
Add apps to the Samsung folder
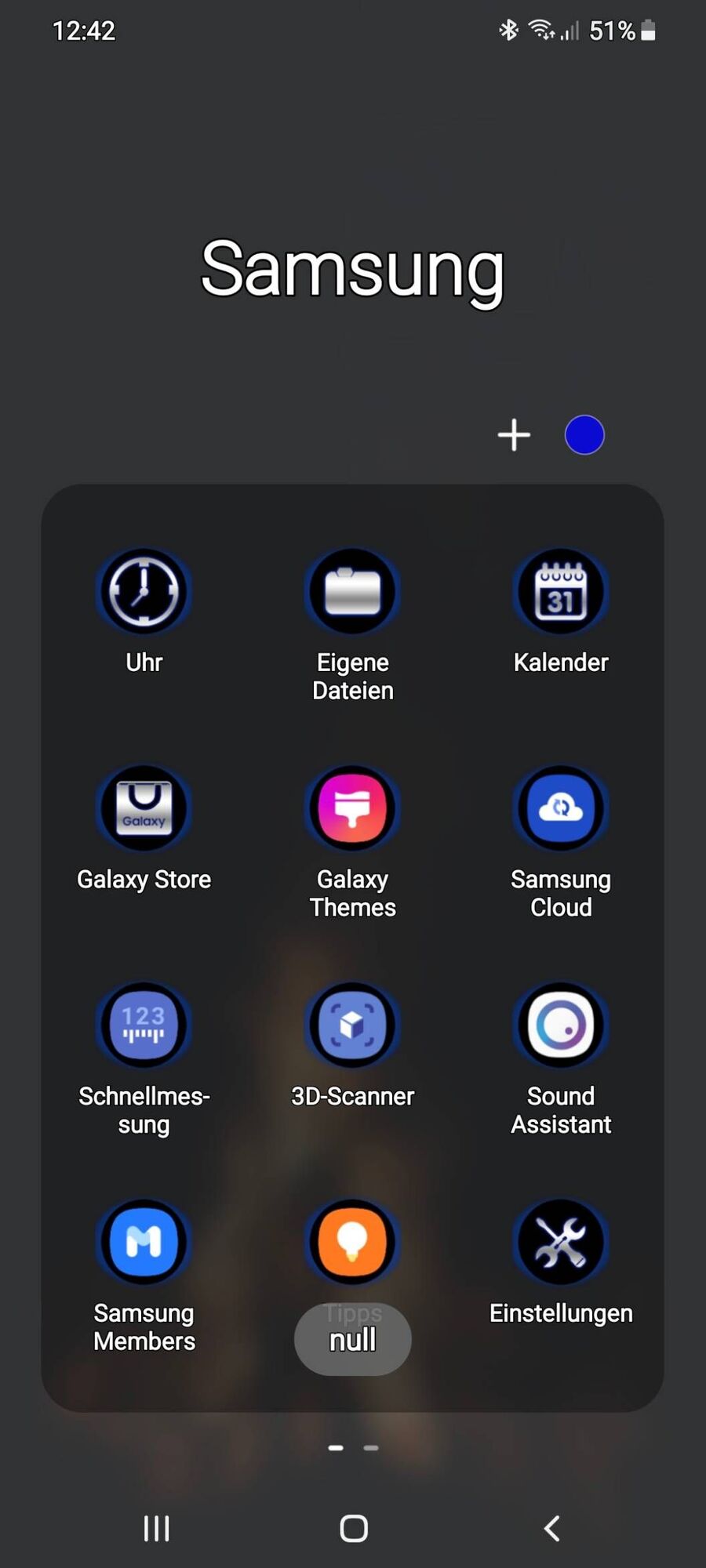pyautogui.click(x=514, y=435)
